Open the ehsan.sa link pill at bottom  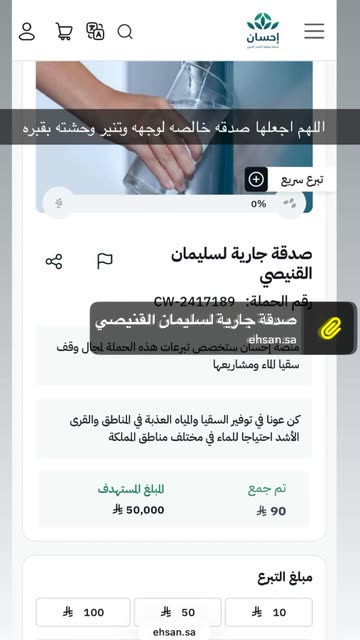click(174, 632)
